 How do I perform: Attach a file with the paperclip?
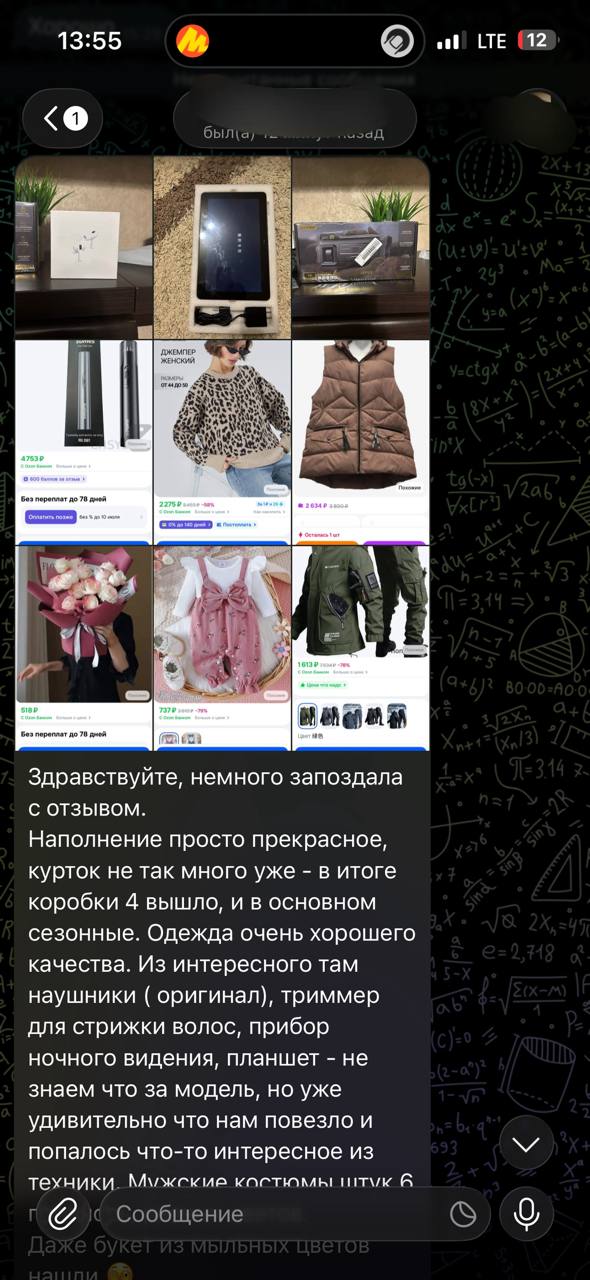coord(63,1214)
